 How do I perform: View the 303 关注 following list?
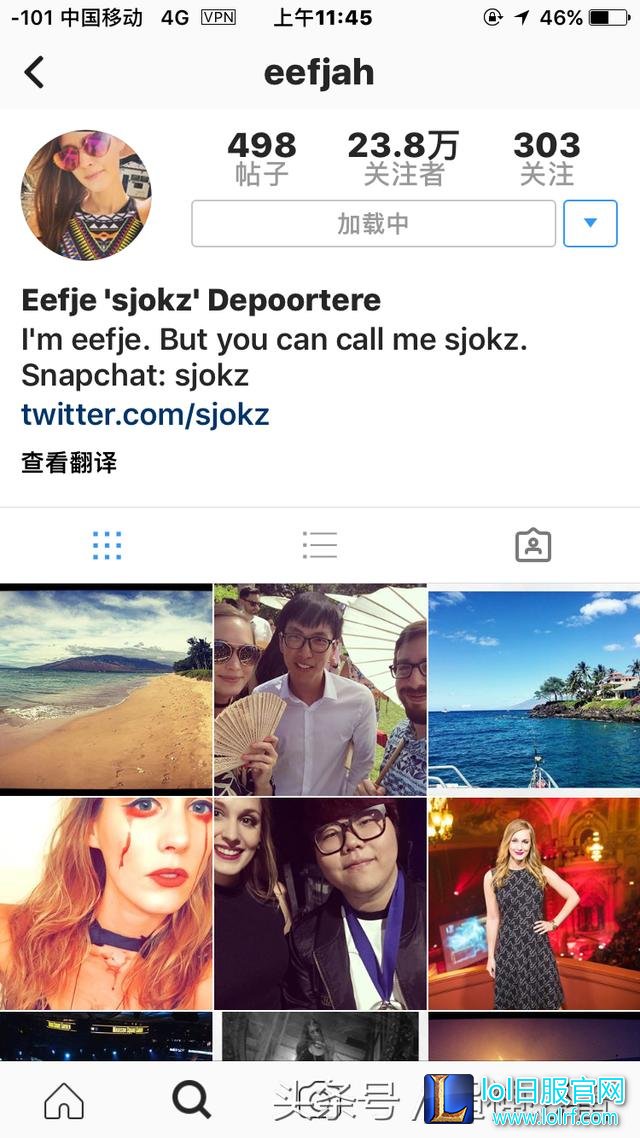tap(547, 158)
